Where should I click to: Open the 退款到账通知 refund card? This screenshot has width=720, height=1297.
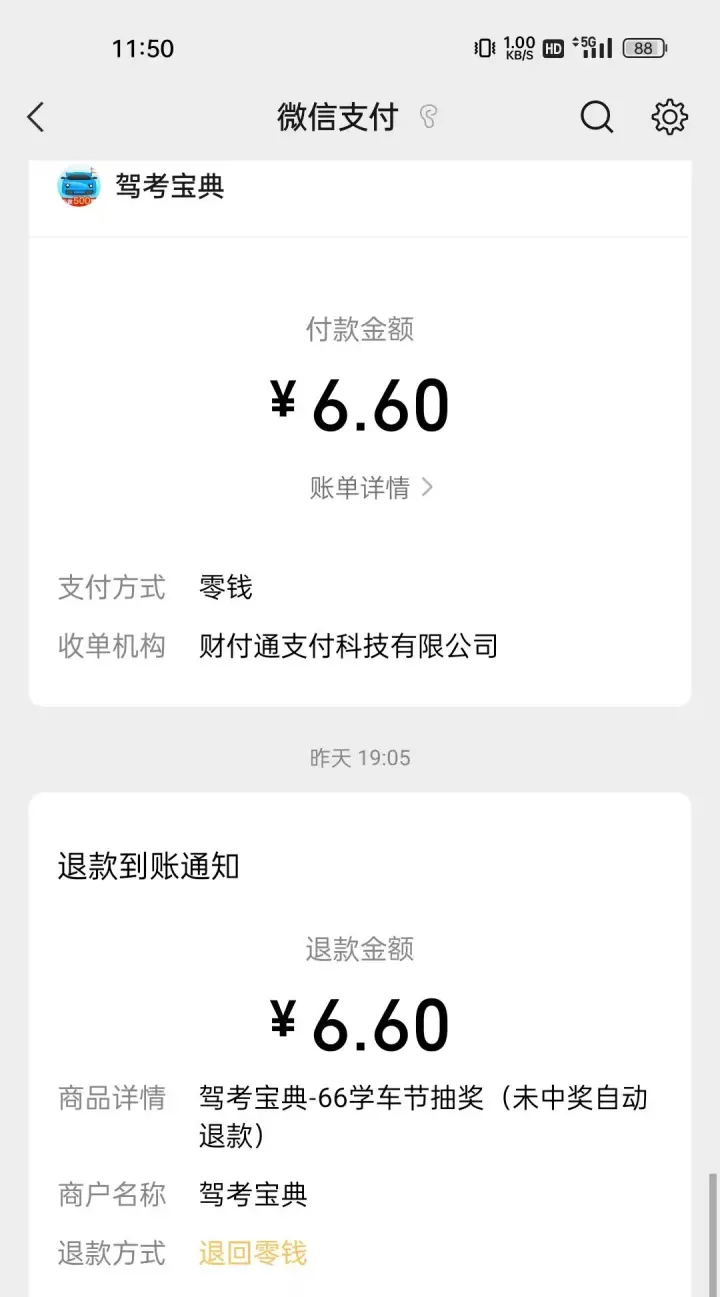point(360,1044)
